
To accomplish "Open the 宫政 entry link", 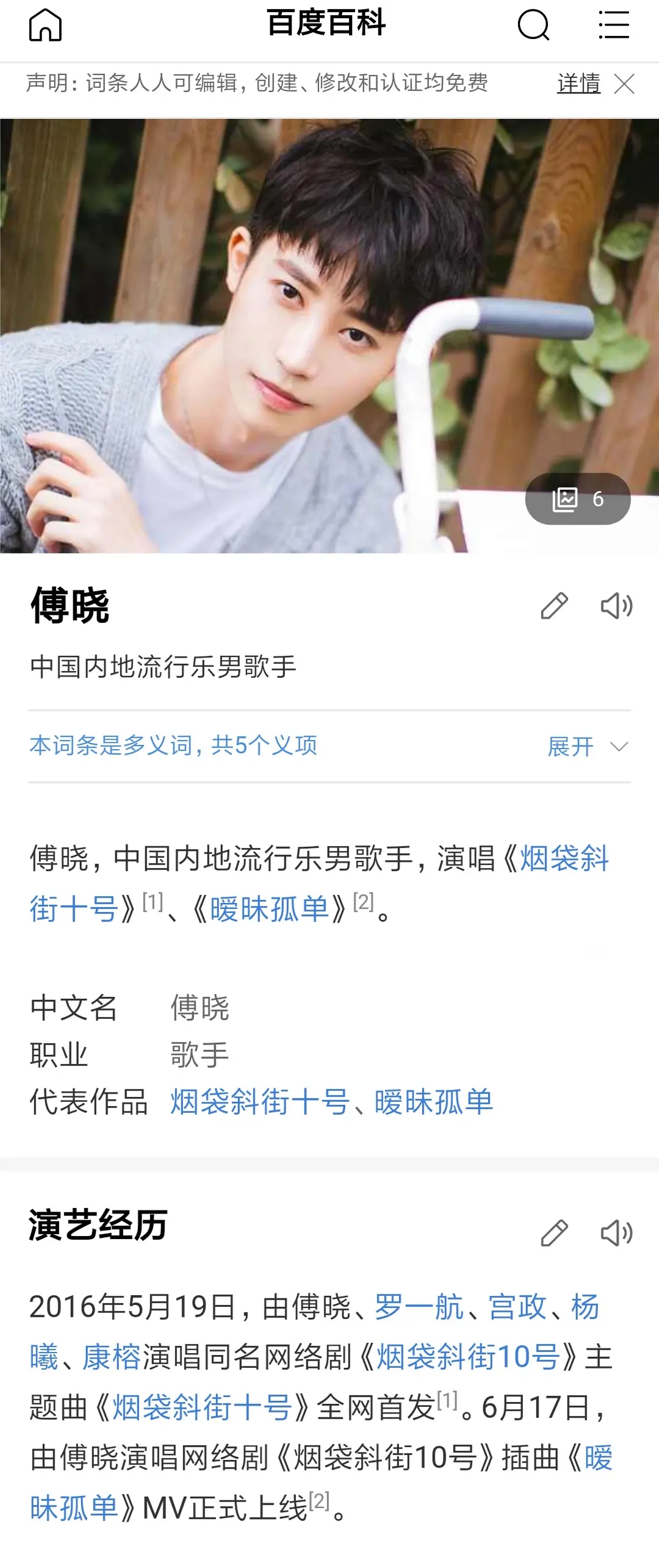I will point(517,1307).
